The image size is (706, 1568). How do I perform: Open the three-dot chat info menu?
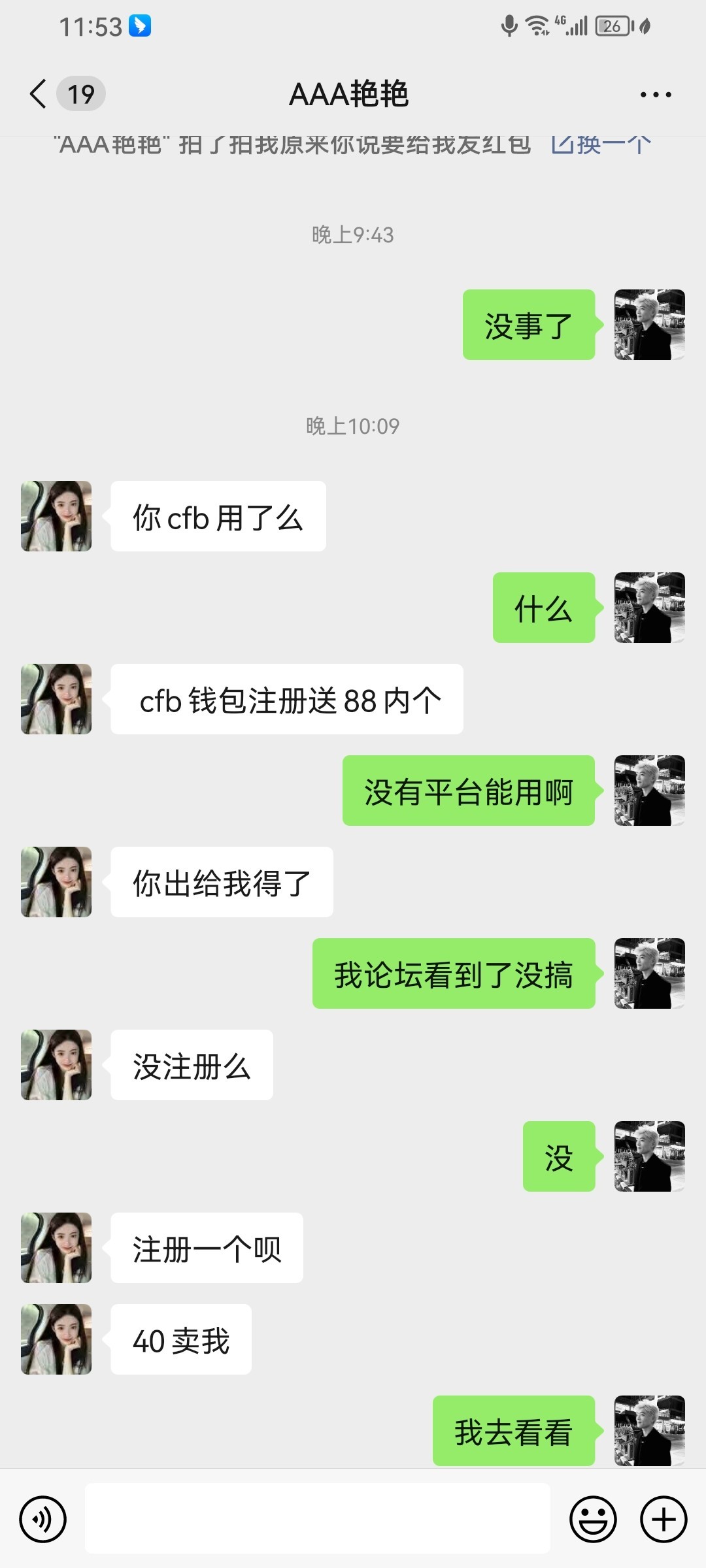coord(656,95)
